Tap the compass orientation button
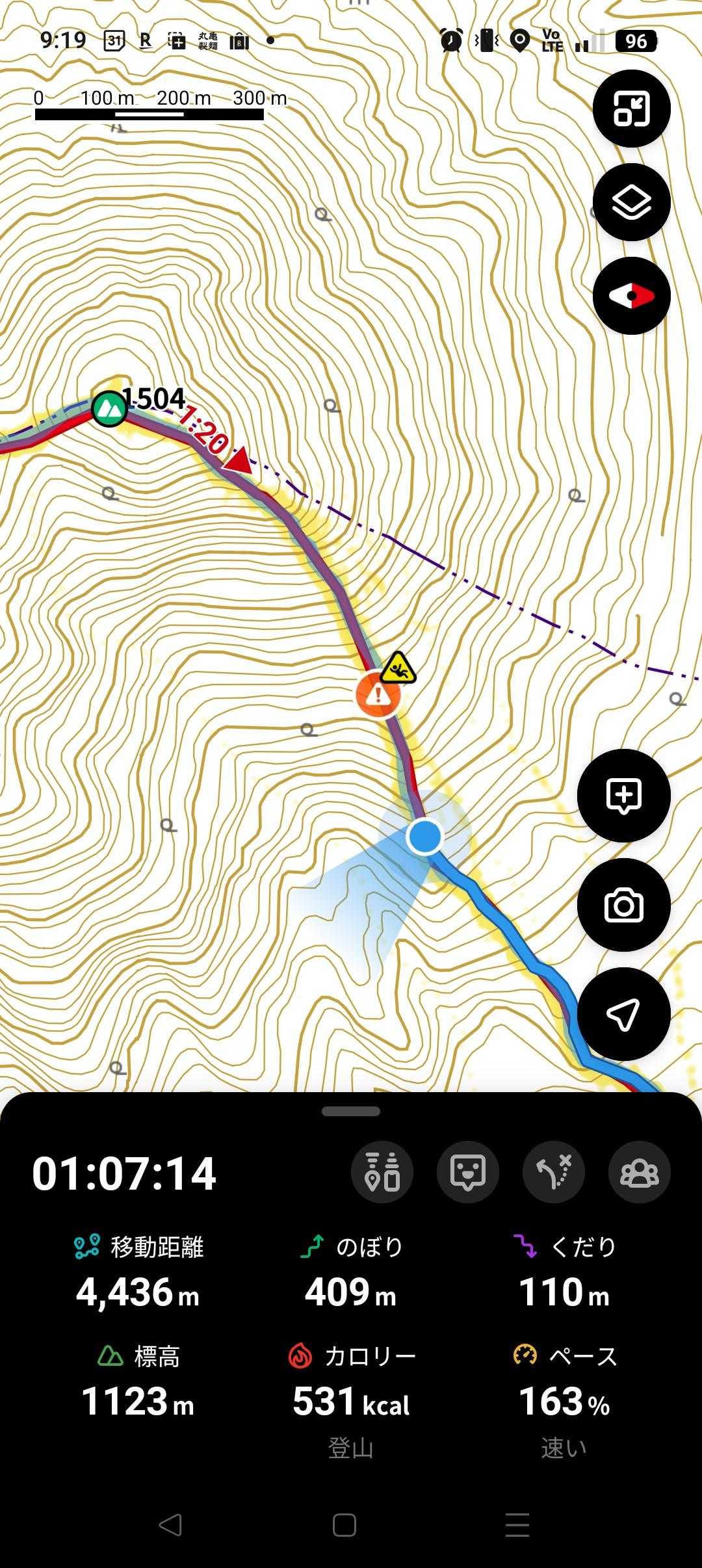The width and height of the screenshot is (702, 1568). (631, 296)
